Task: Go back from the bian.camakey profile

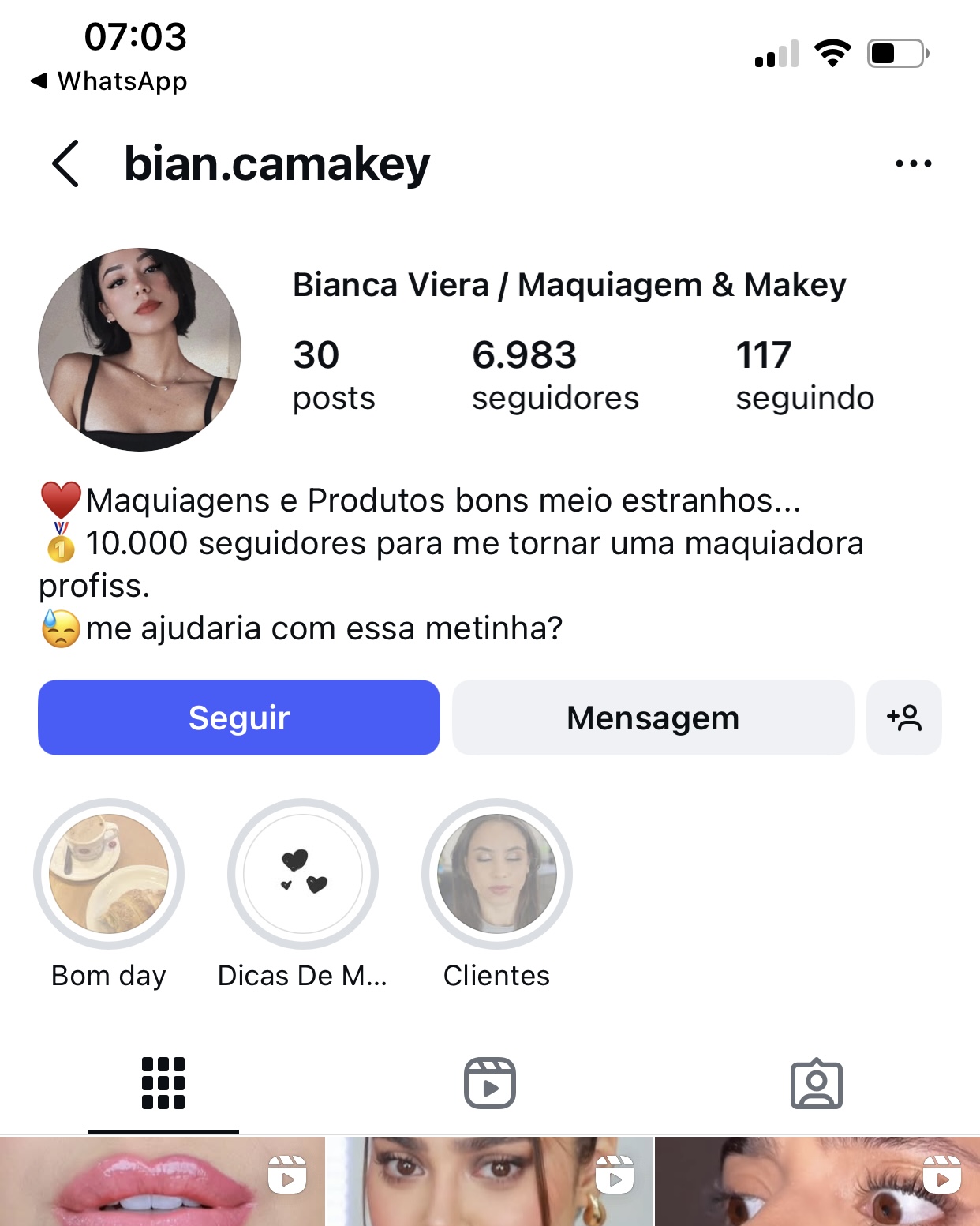Action: (x=66, y=163)
